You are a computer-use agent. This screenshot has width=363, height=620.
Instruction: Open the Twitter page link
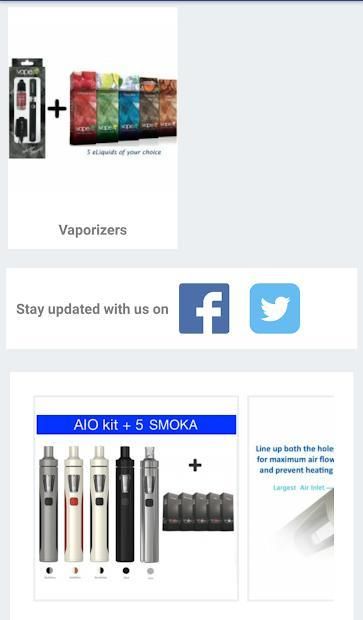(x=275, y=308)
